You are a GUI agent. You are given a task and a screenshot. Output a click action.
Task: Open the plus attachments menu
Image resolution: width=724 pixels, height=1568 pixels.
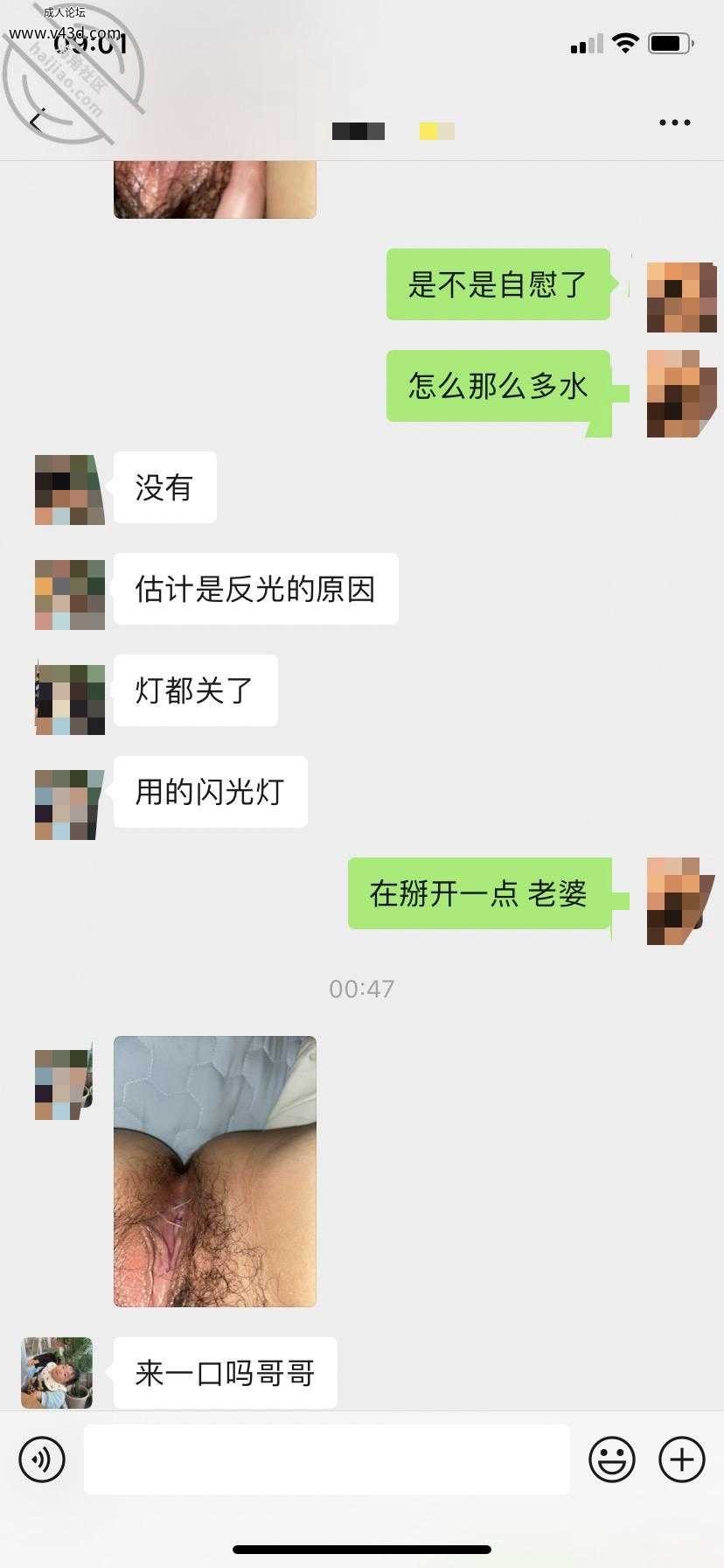pyautogui.click(x=681, y=1459)
